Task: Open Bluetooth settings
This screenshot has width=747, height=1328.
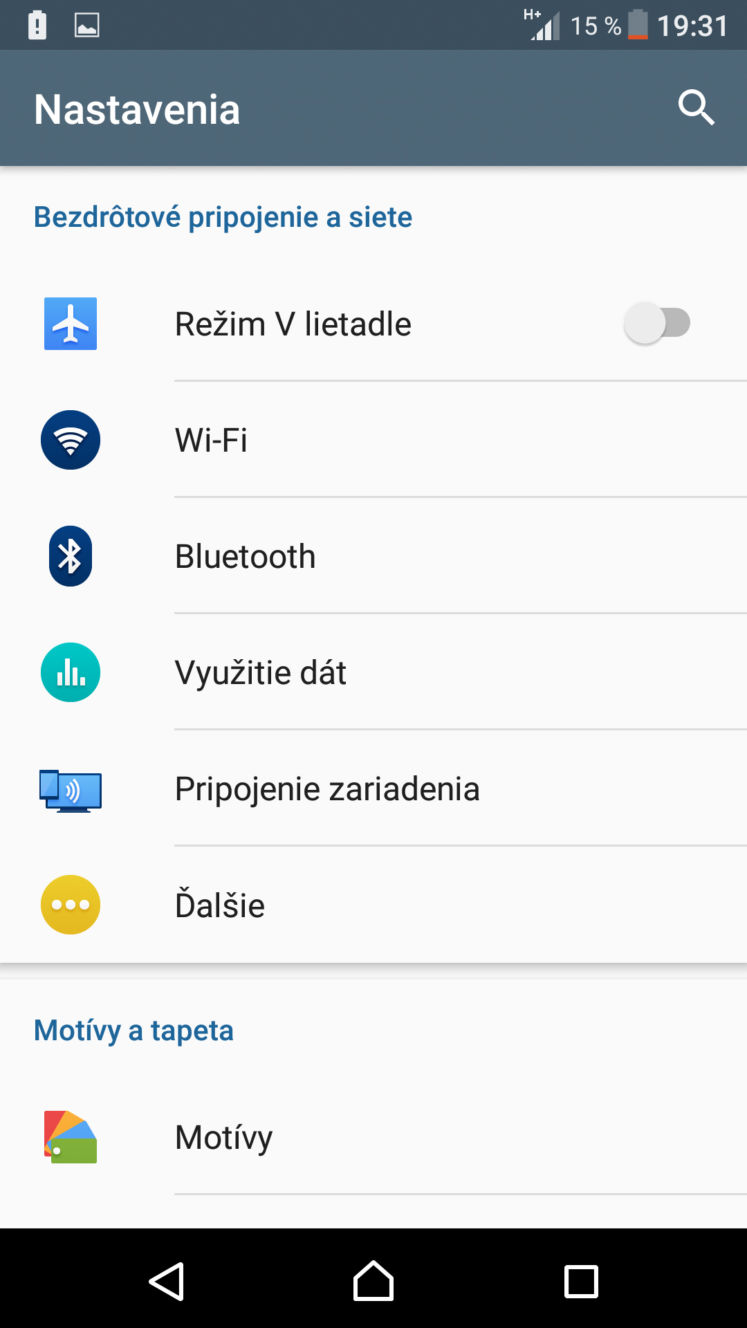Action: tap(373, 556)
